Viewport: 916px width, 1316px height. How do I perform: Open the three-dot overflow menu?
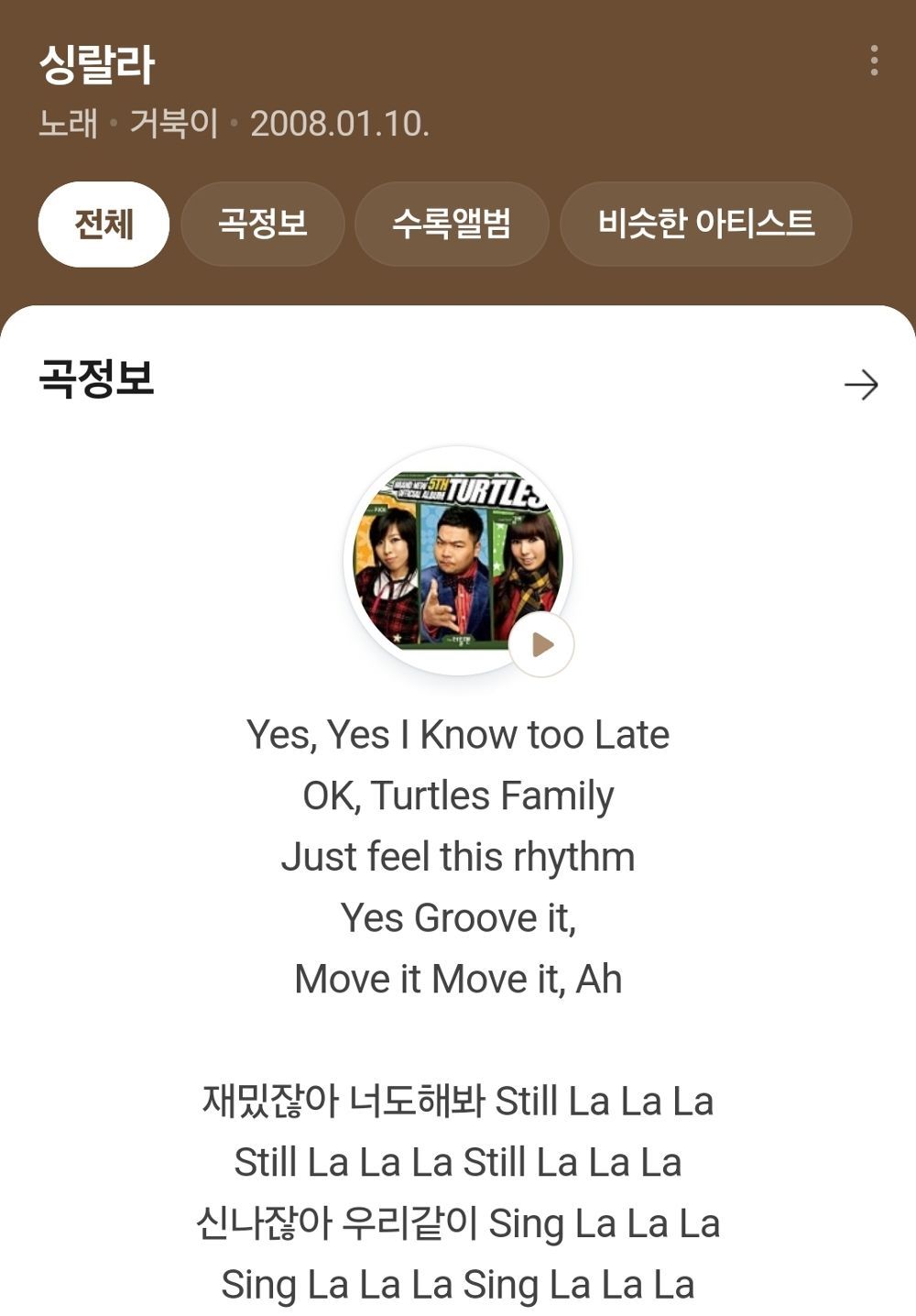(874, 60)
